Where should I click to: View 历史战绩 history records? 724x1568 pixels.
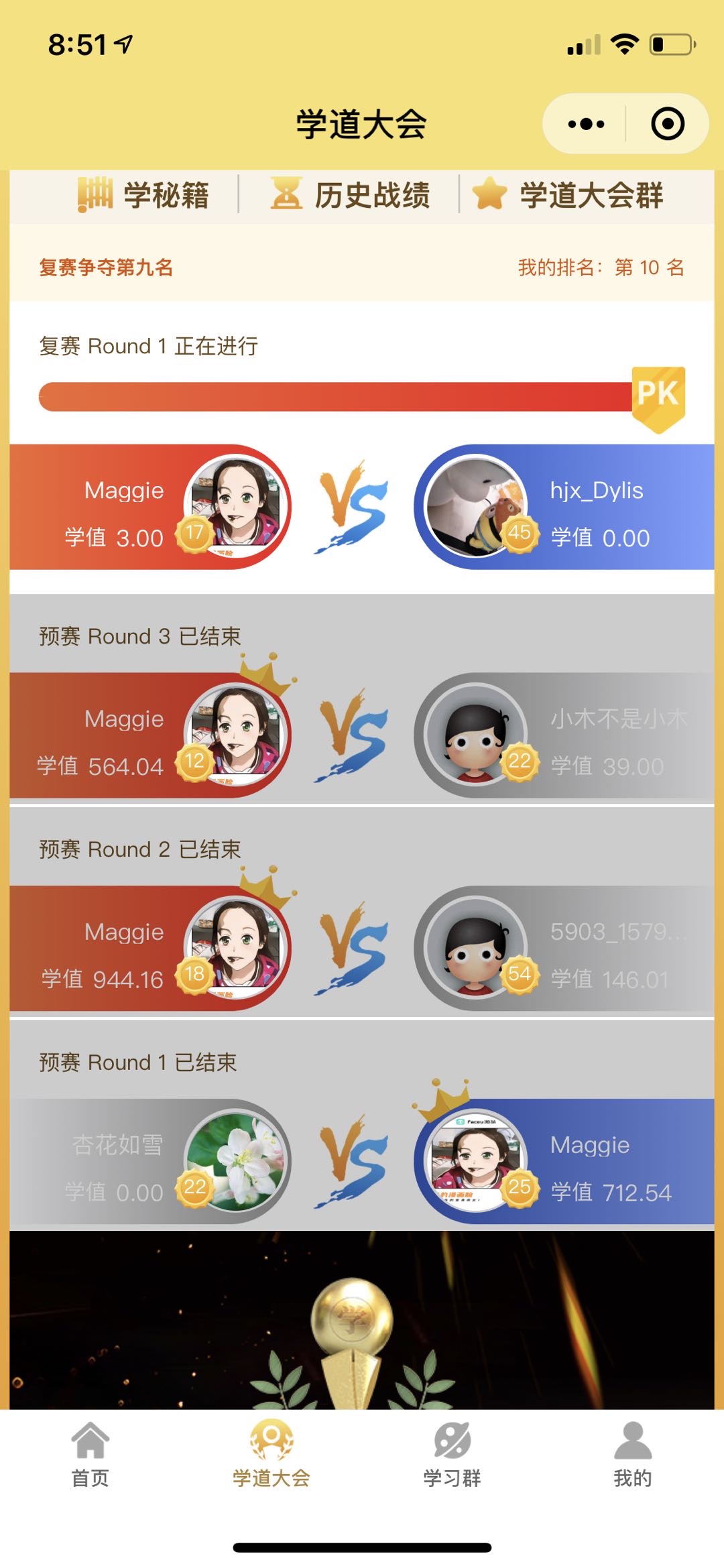[x=351, y=195]
